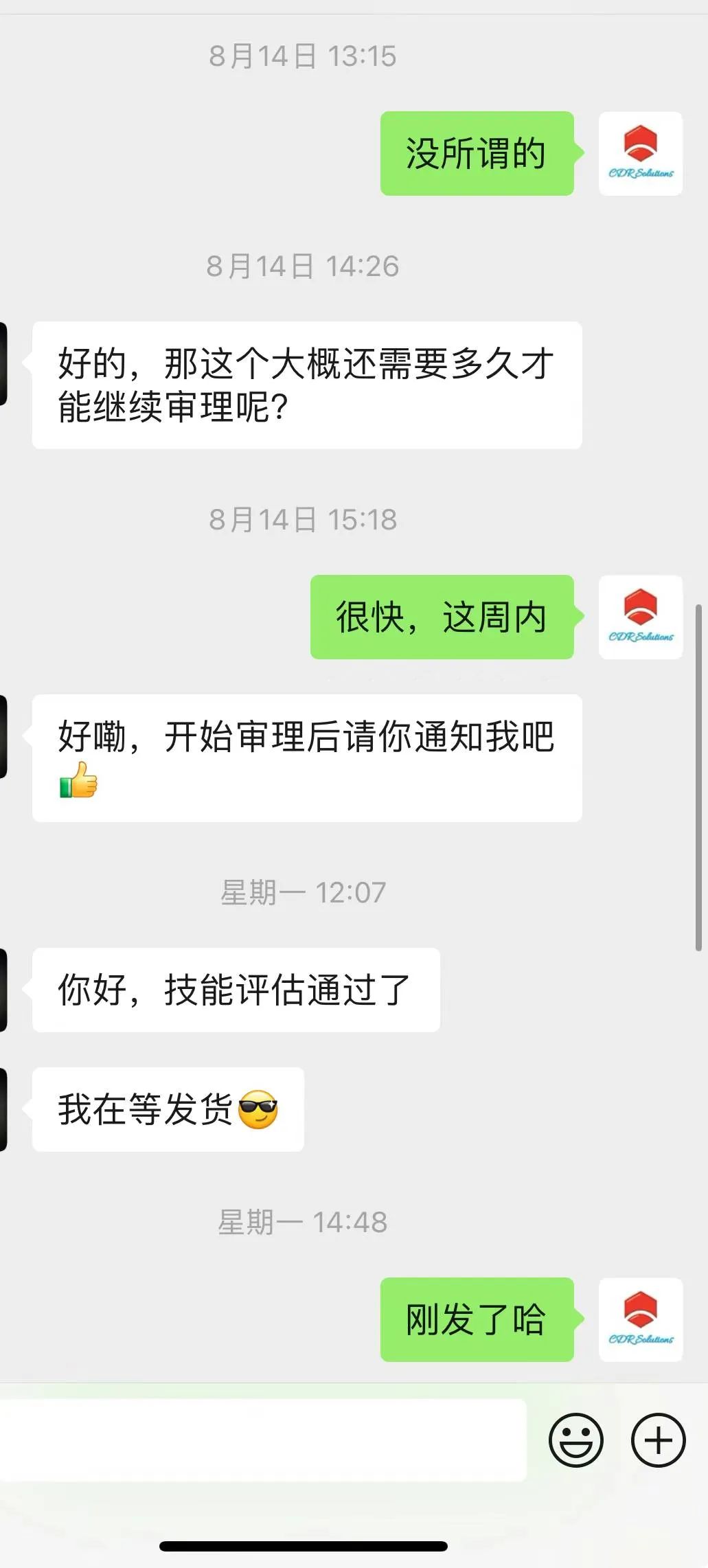
Task: Open the emoji picker
Action: 575,1440
